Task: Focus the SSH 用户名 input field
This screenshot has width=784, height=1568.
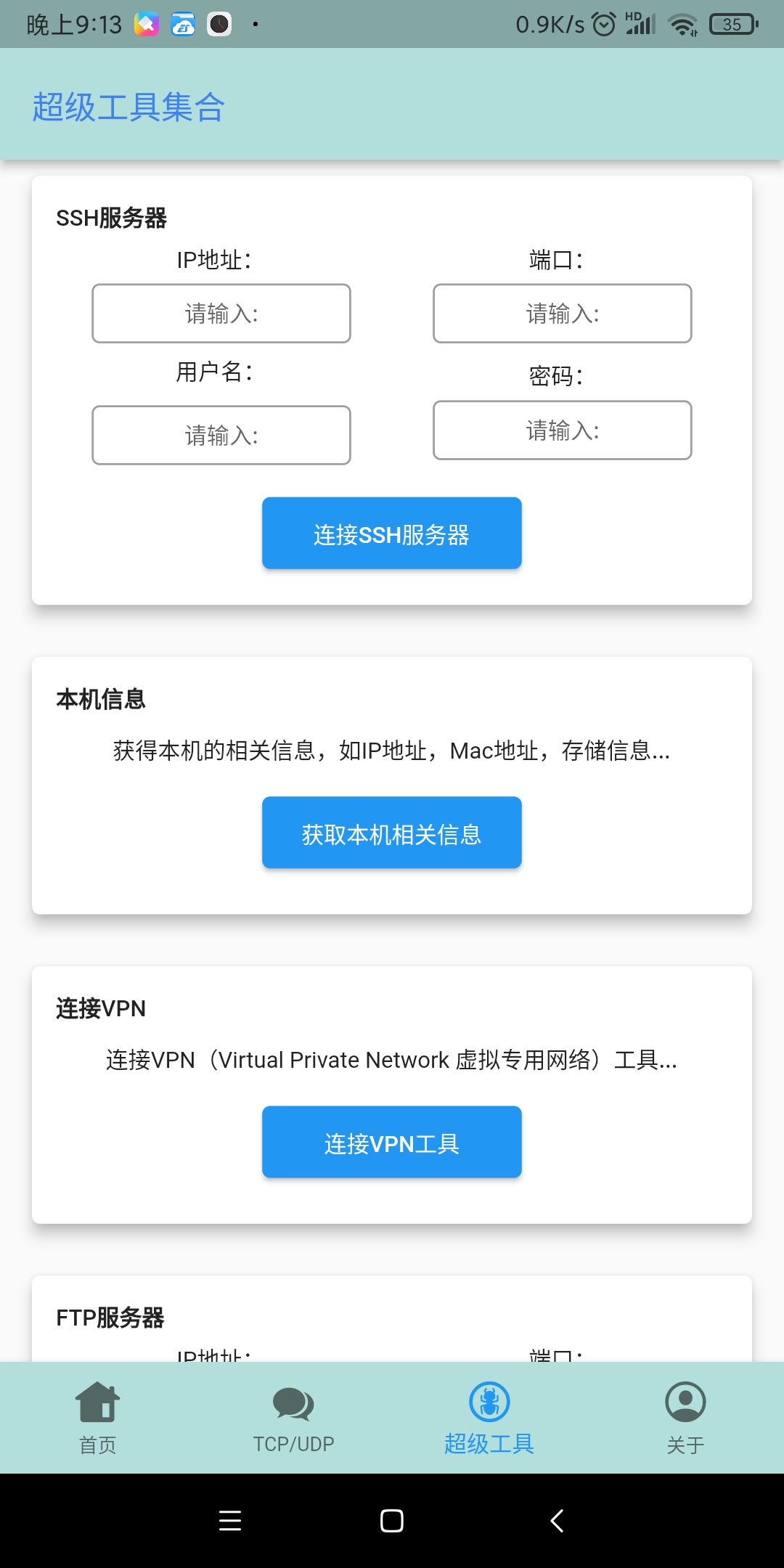Action: [x=221, y=436]
